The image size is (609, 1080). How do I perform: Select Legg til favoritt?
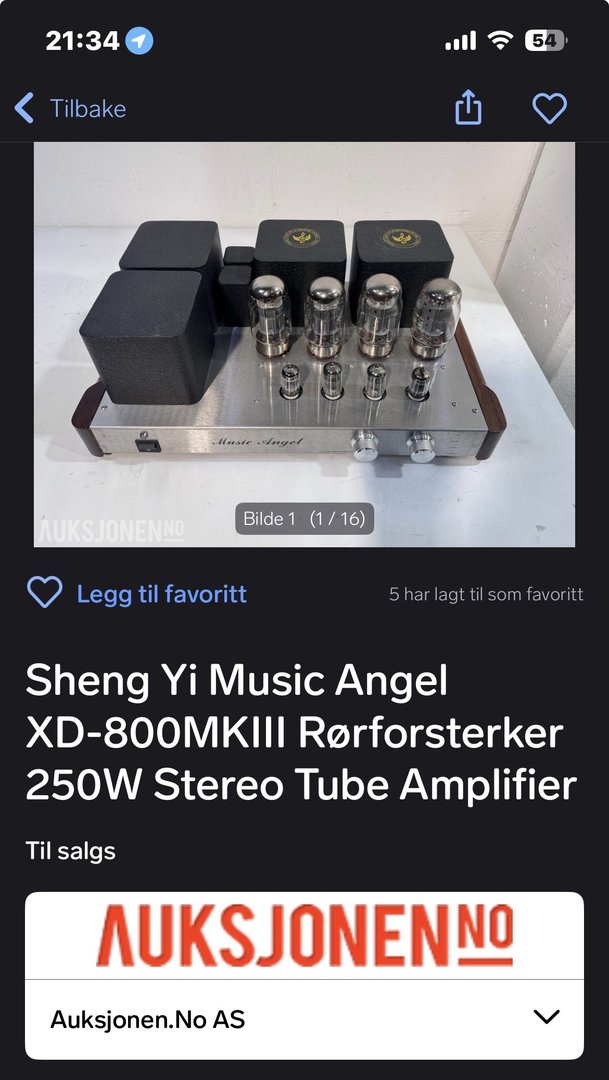click(136, 593)
